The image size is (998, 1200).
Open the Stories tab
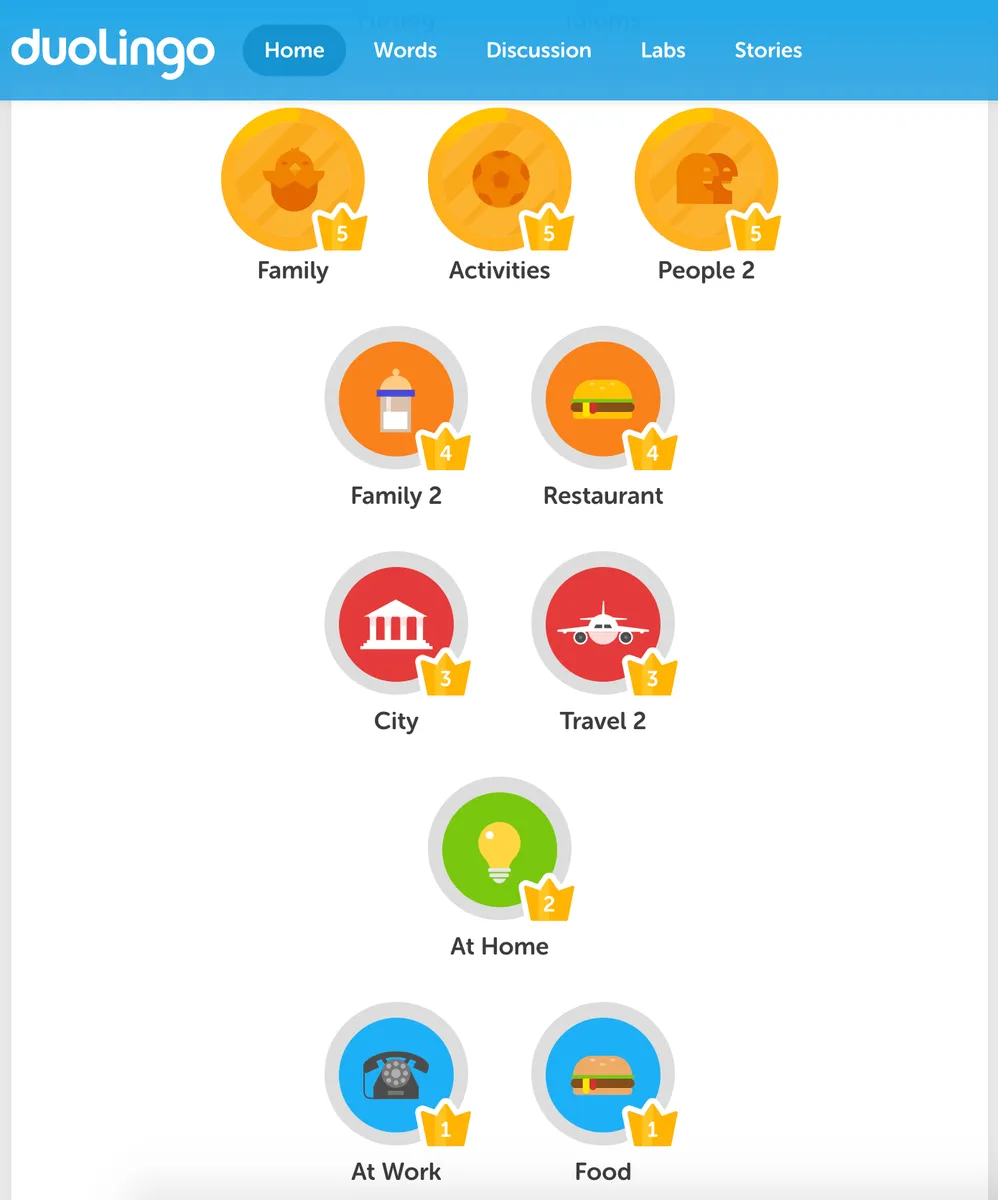[x=768, y=50]
